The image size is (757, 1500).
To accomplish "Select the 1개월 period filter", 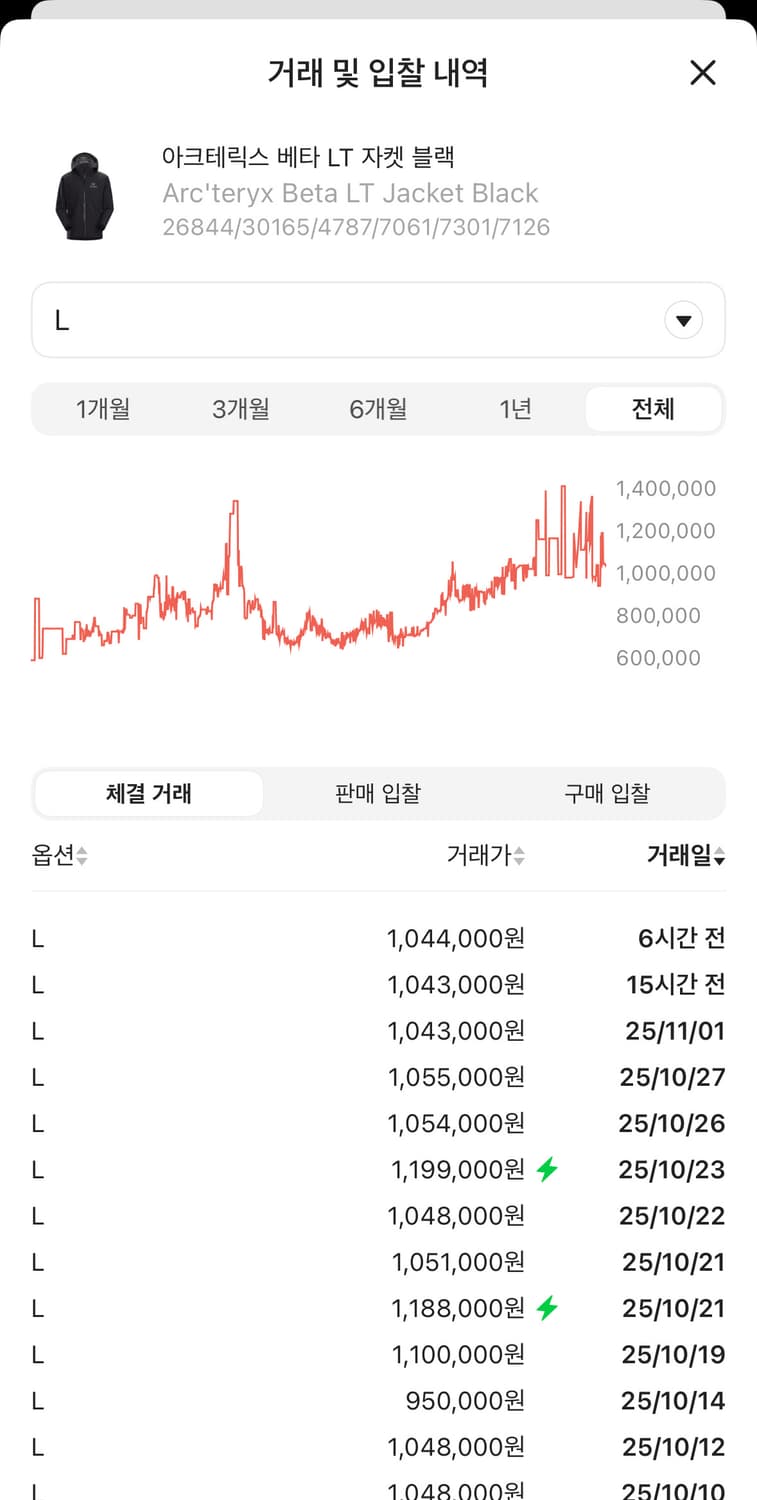I will point(102,409).
